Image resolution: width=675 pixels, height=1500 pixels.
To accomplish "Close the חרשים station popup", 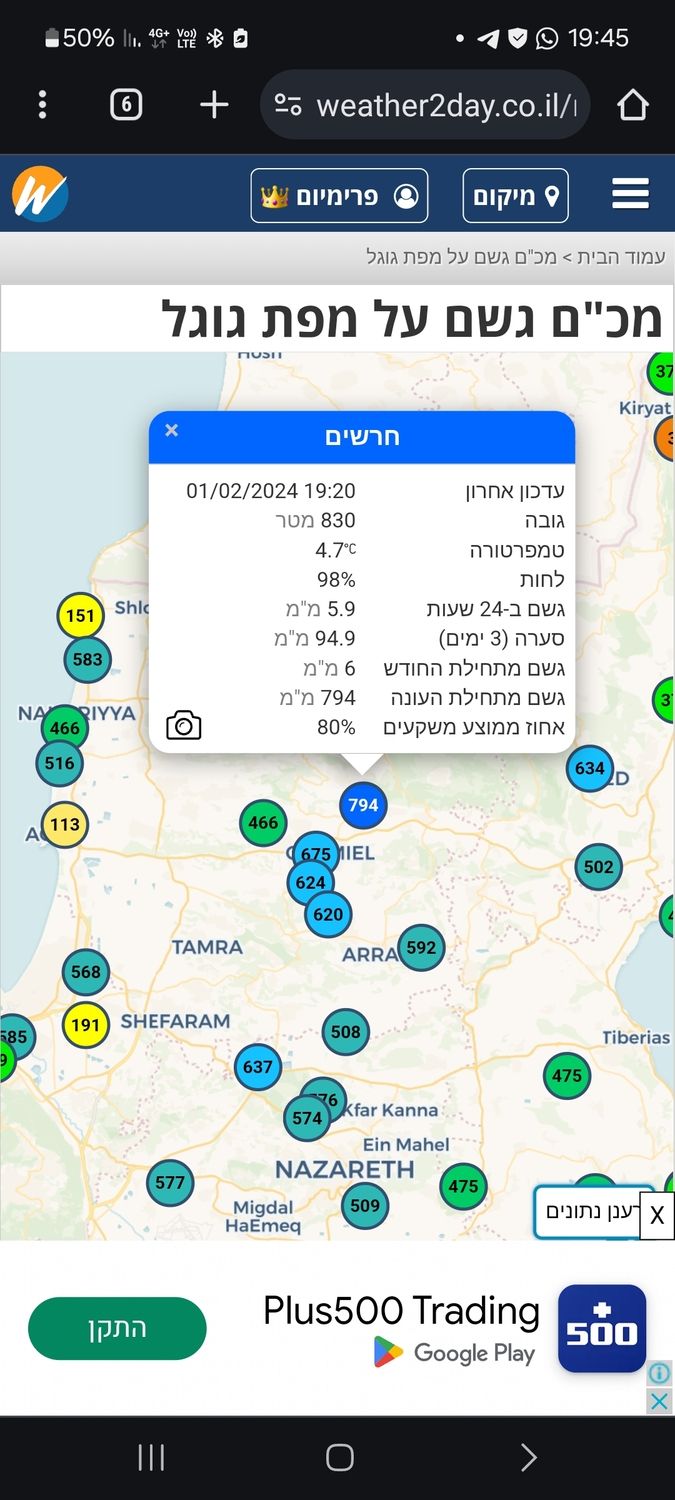I will click(171, 431).
